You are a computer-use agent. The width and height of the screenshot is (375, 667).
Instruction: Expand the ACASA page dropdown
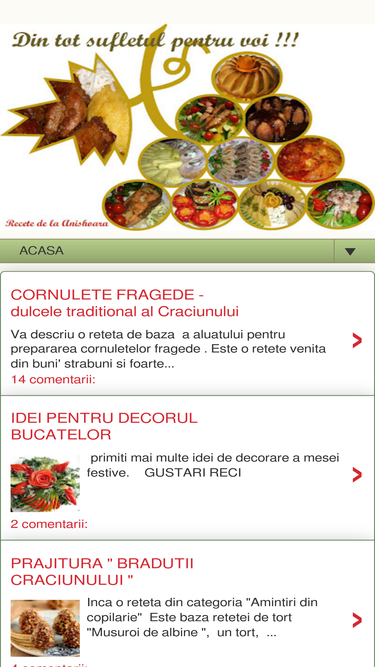[x=350, y=251]
